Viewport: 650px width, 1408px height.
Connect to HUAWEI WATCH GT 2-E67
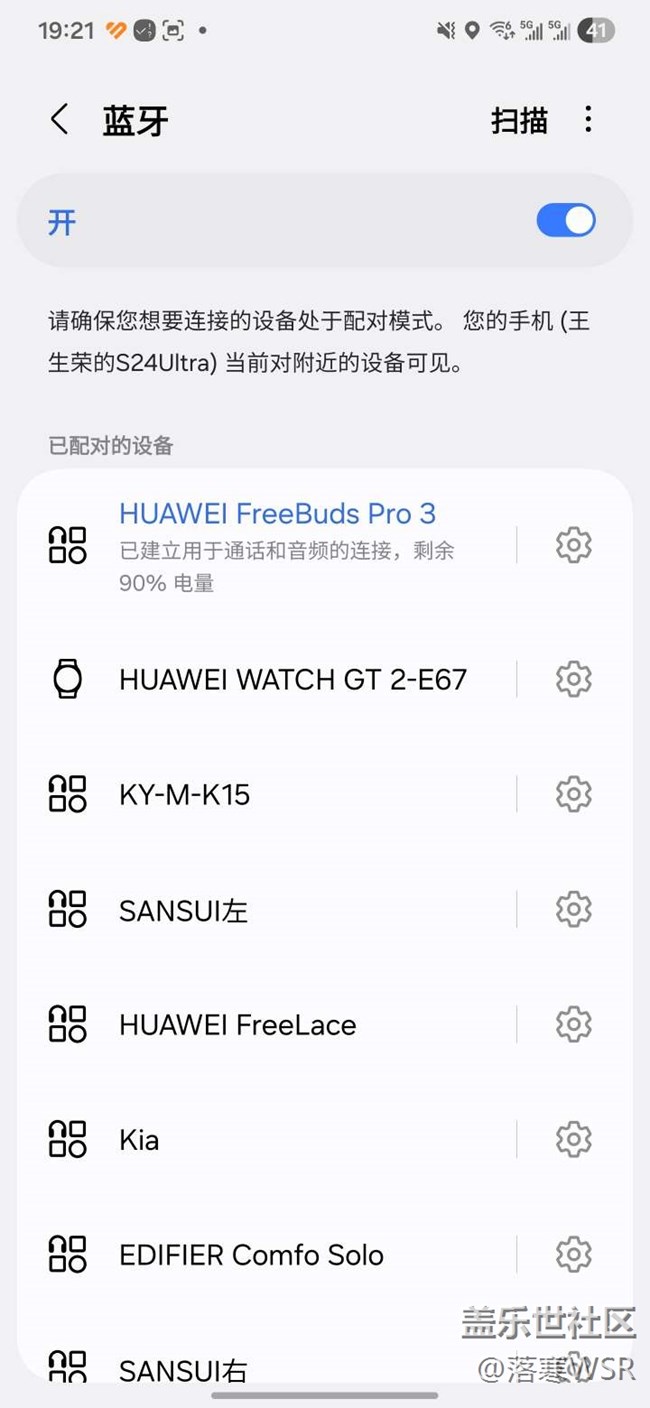[266, 679]
